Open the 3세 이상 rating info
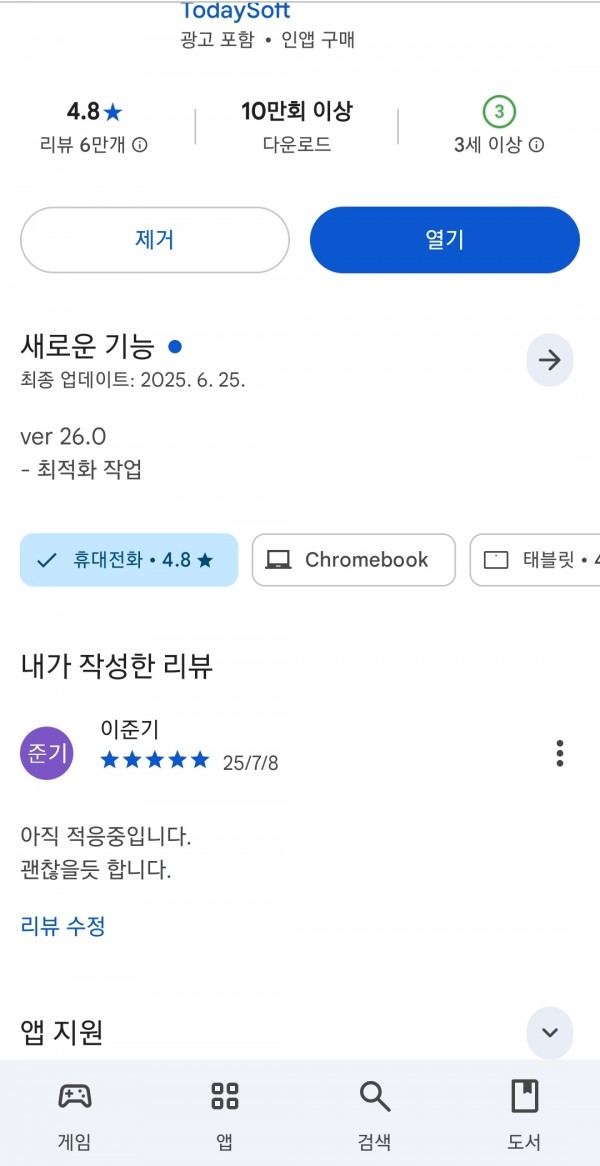600x1166 pixels. point(536,145)
